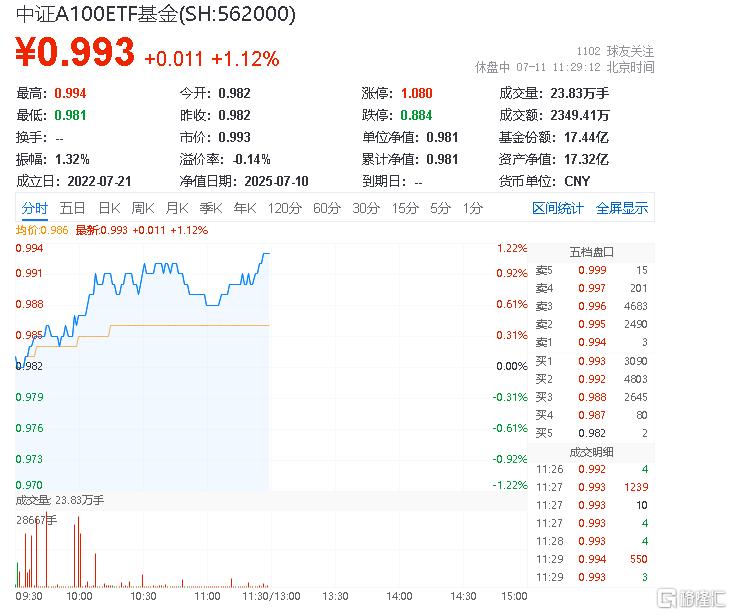
Task: Switch to the 分时 chart tab
Action: pos(35,208)
